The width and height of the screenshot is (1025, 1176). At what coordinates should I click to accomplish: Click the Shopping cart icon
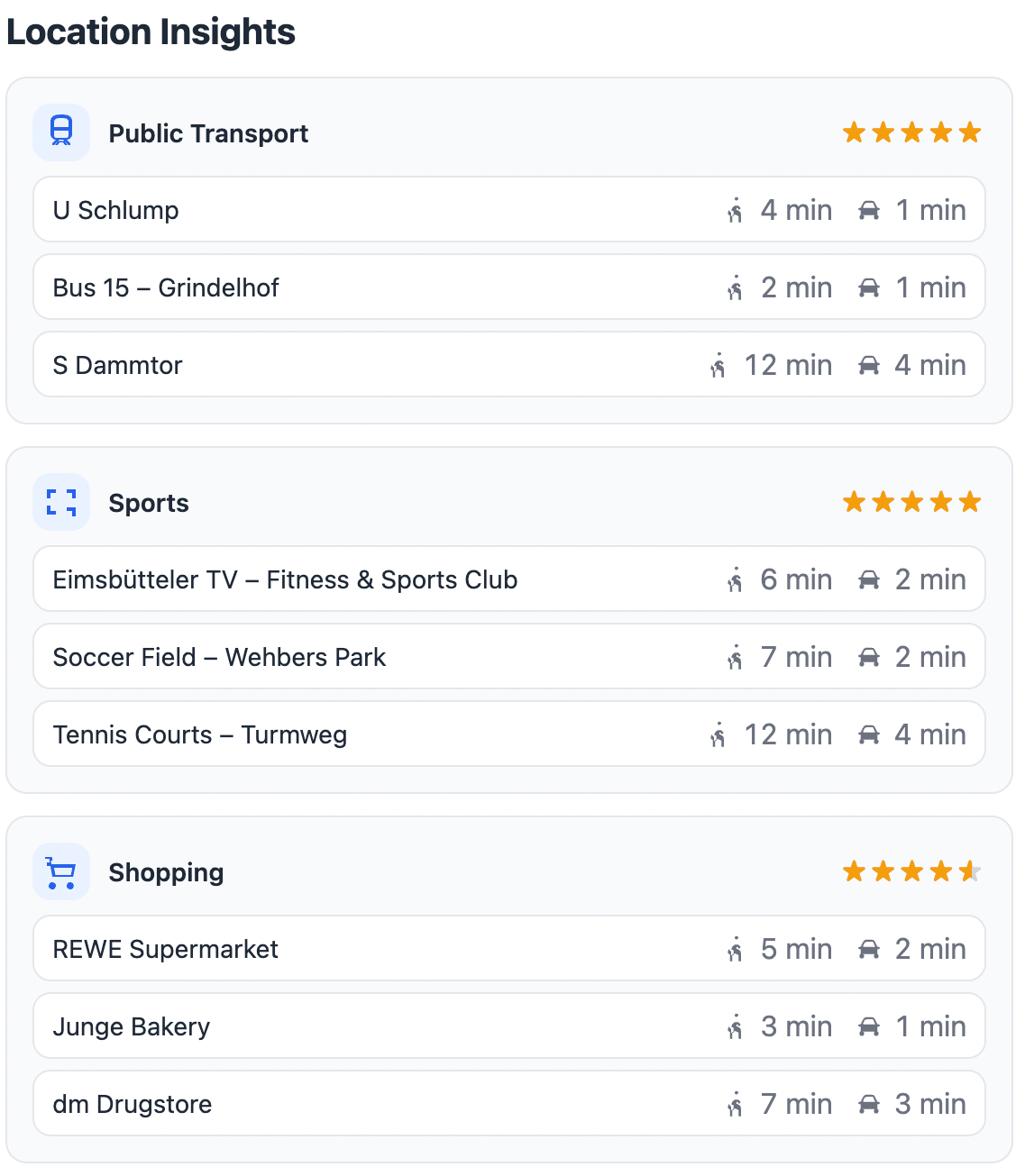(x=61, y=871)
